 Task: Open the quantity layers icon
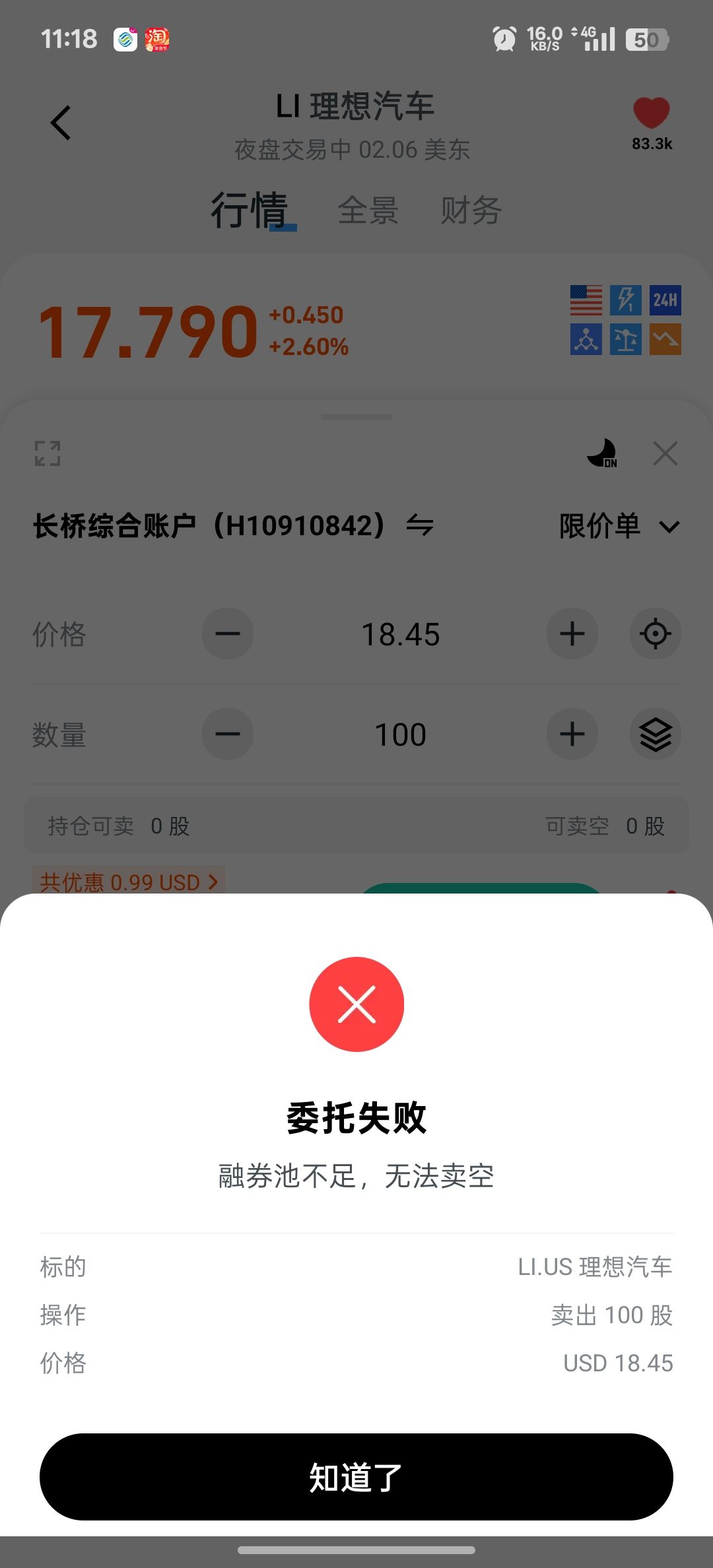click(x=655, y=735)
